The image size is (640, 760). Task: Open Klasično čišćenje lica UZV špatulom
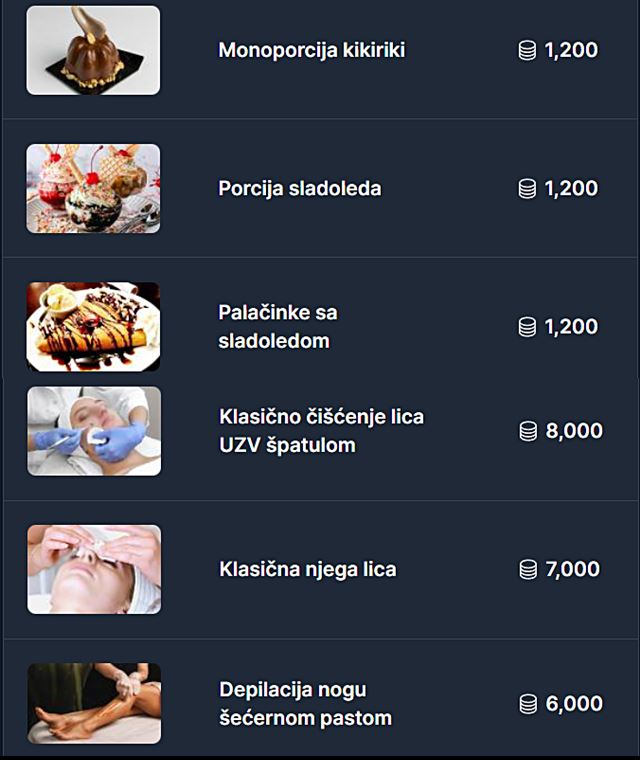coord(321,431)
